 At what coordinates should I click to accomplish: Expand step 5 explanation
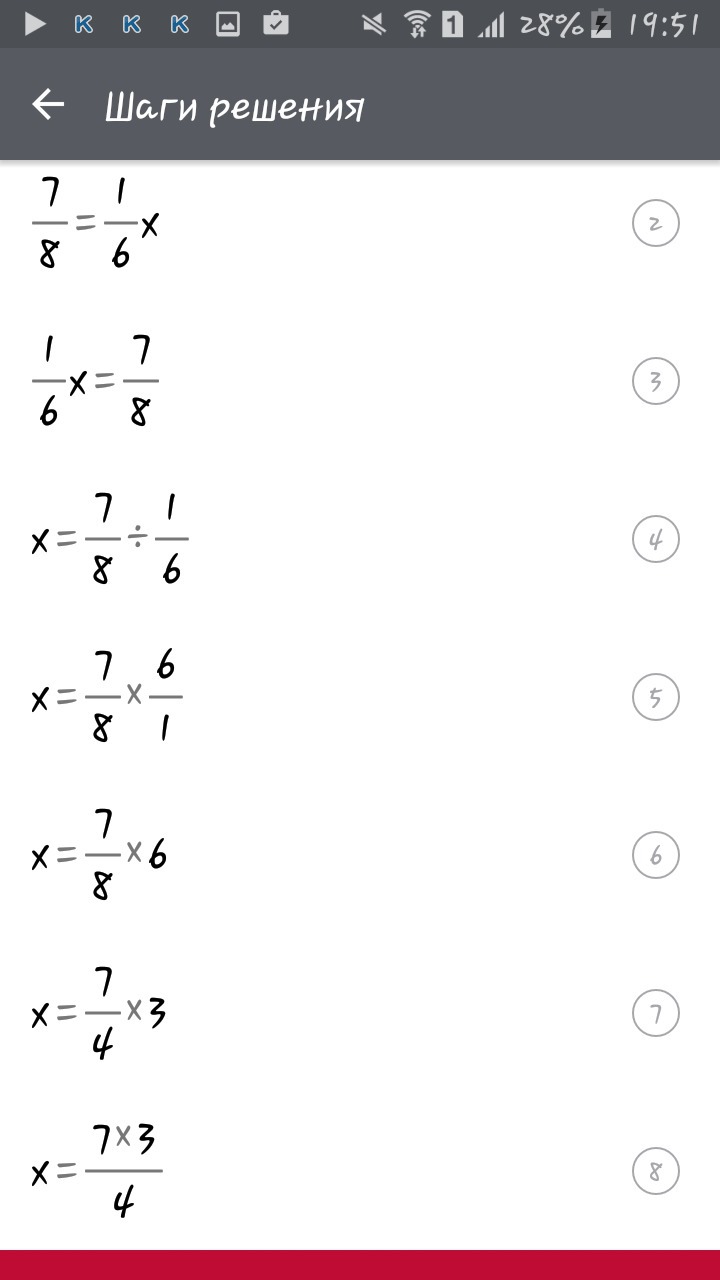pyautogui.click(x=655, y=697)
